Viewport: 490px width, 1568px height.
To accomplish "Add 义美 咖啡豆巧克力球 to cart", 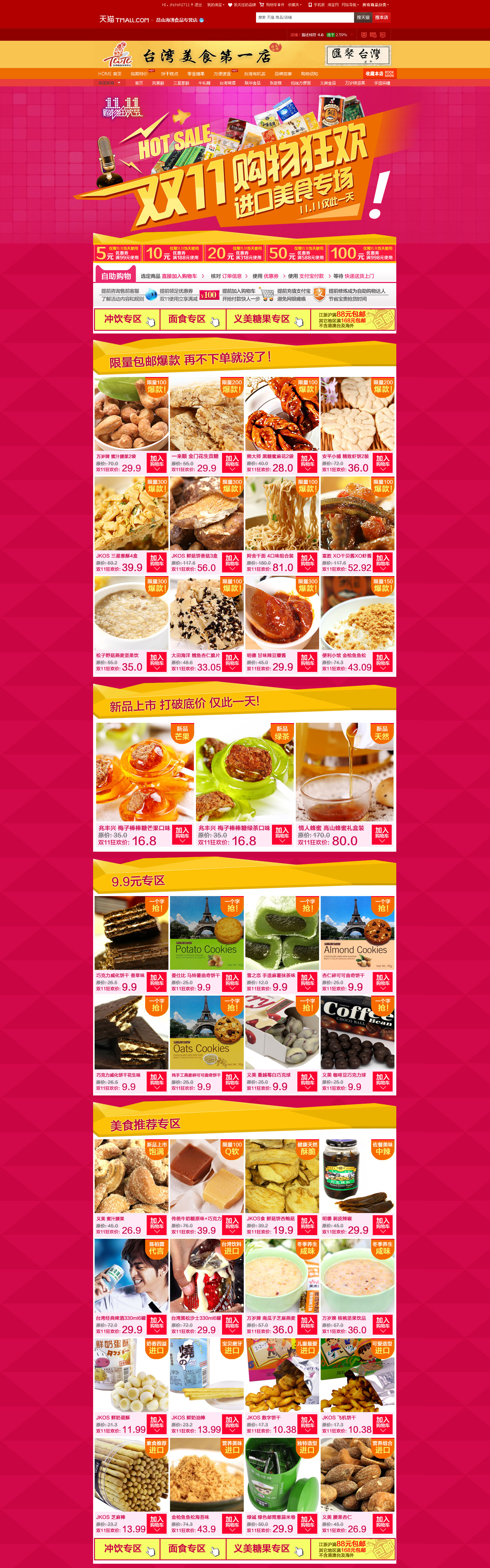I will click(x=382, y=1081).
